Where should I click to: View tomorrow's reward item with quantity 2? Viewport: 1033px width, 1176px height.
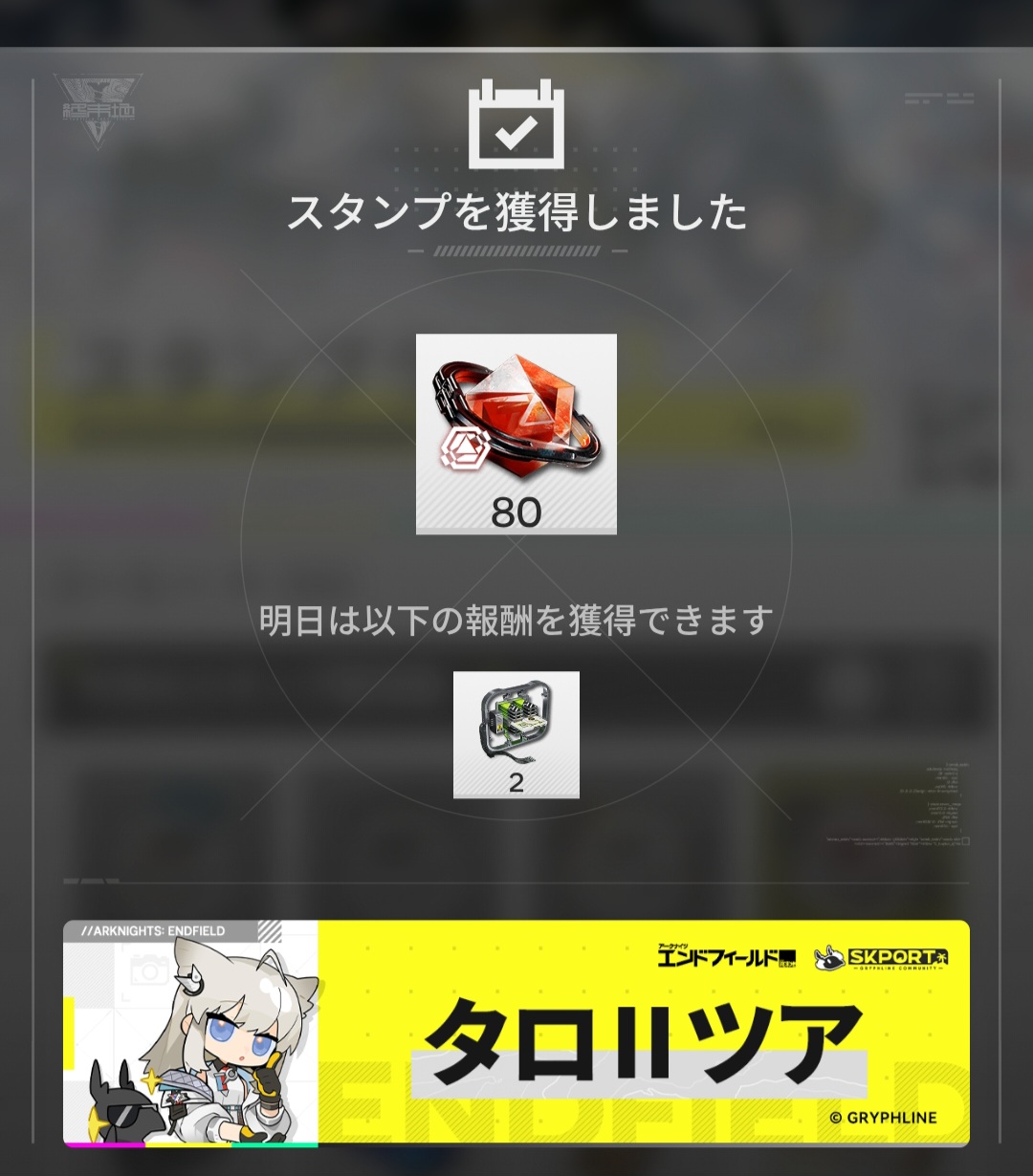pos(516,734)
